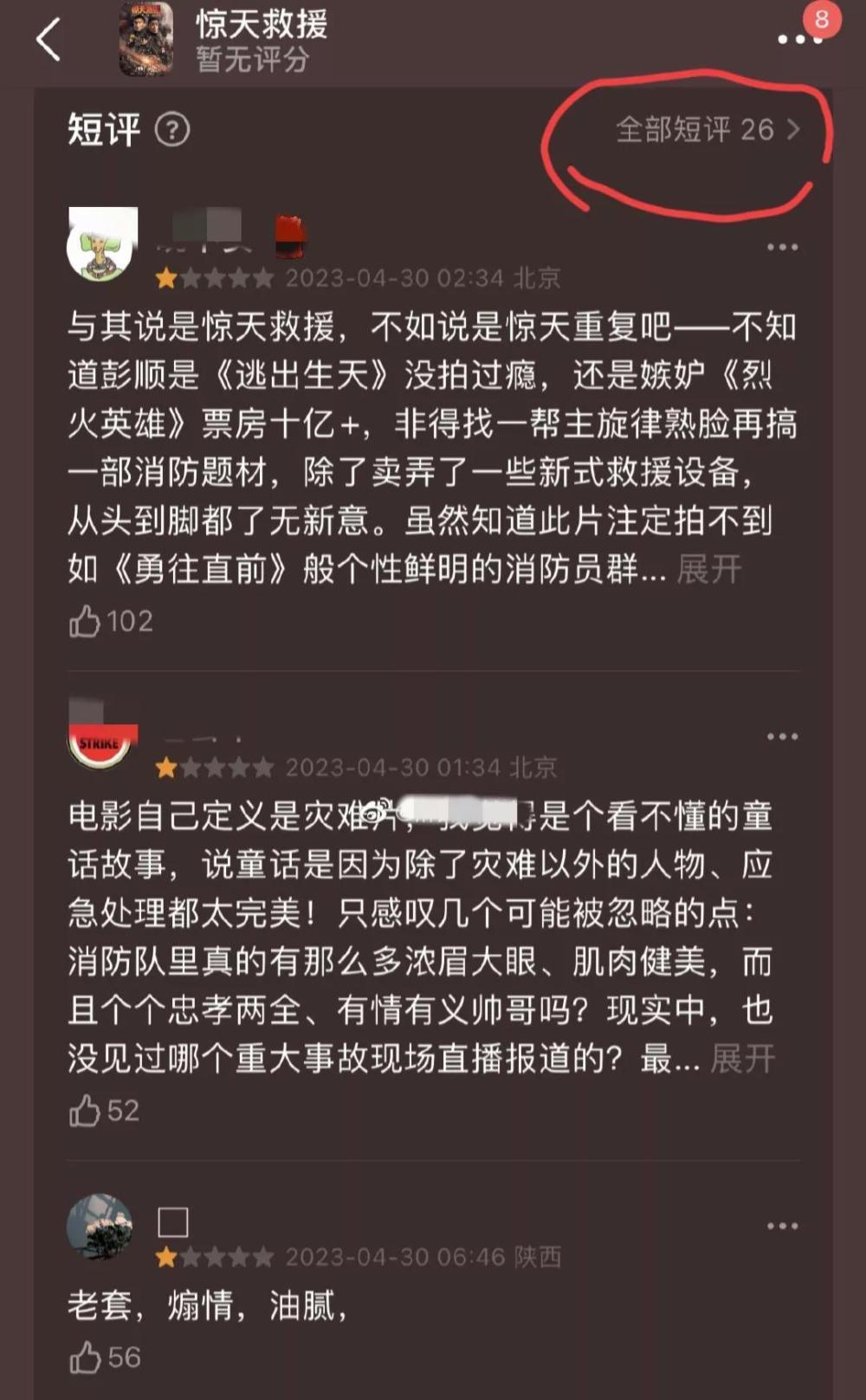This screenshot has width=866, height=1400.
Task: Open options for the 06:46 陕西 review
Action: pyautogui.click(x=782, y=1226)
